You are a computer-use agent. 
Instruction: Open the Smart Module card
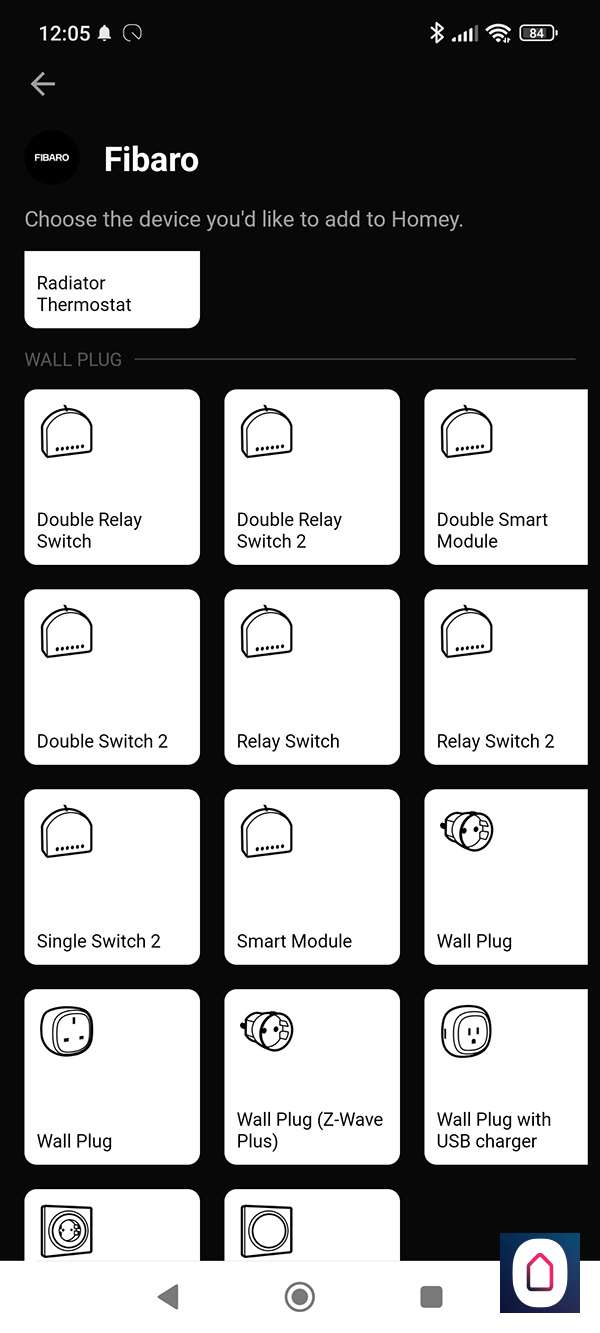(x=312, y=877)
